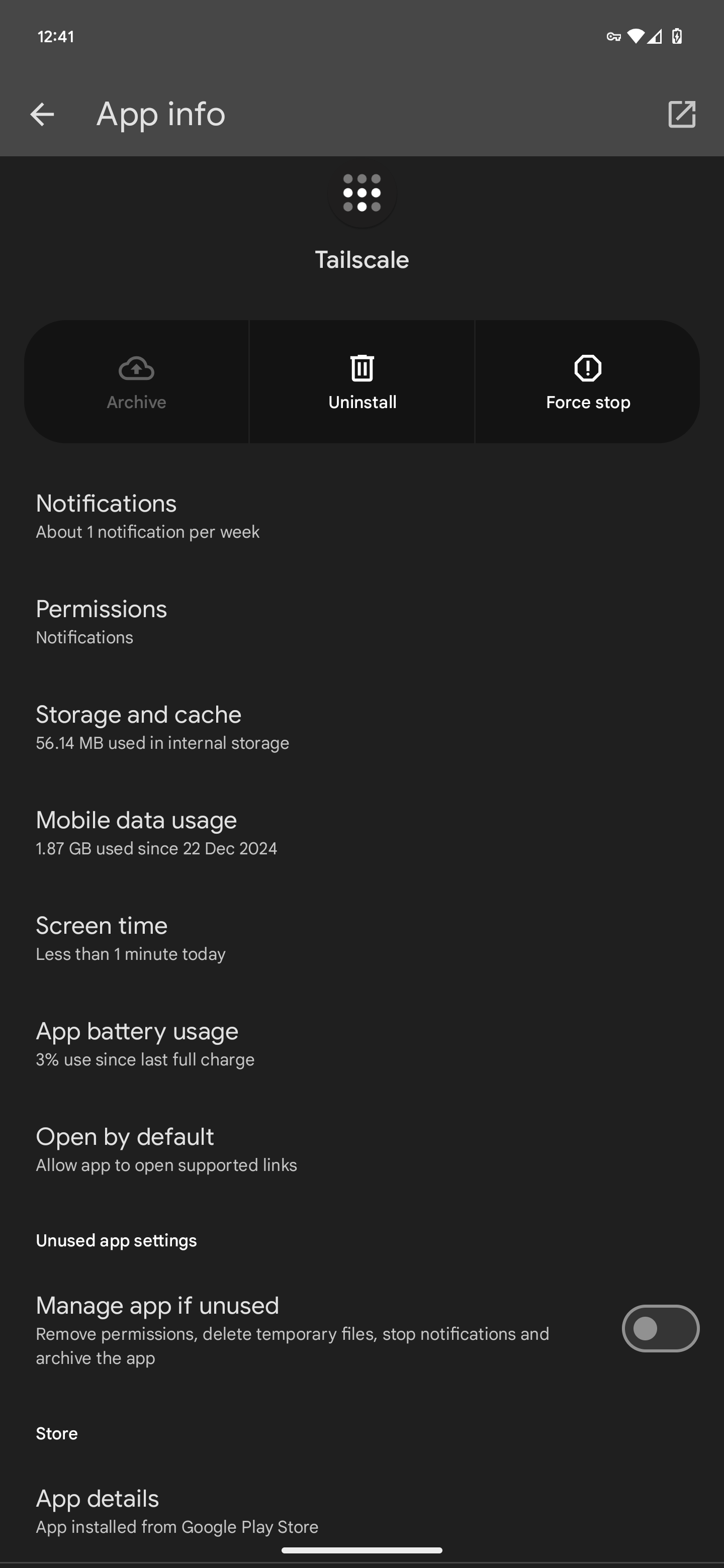This screenshot has width=724, height=1568.
Task: Open Storage and cache
Action: click(x=361, y=727)
